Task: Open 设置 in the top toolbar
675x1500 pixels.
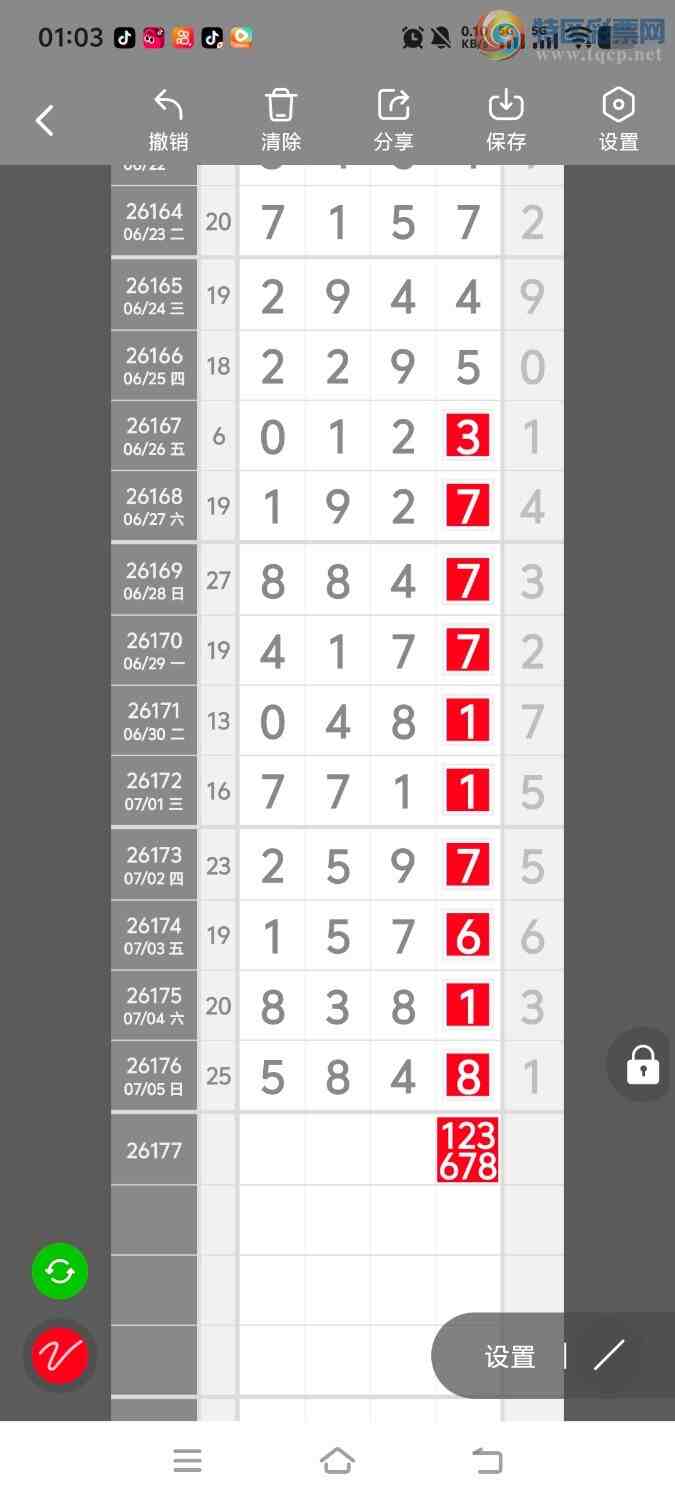Action: (618, 120)
